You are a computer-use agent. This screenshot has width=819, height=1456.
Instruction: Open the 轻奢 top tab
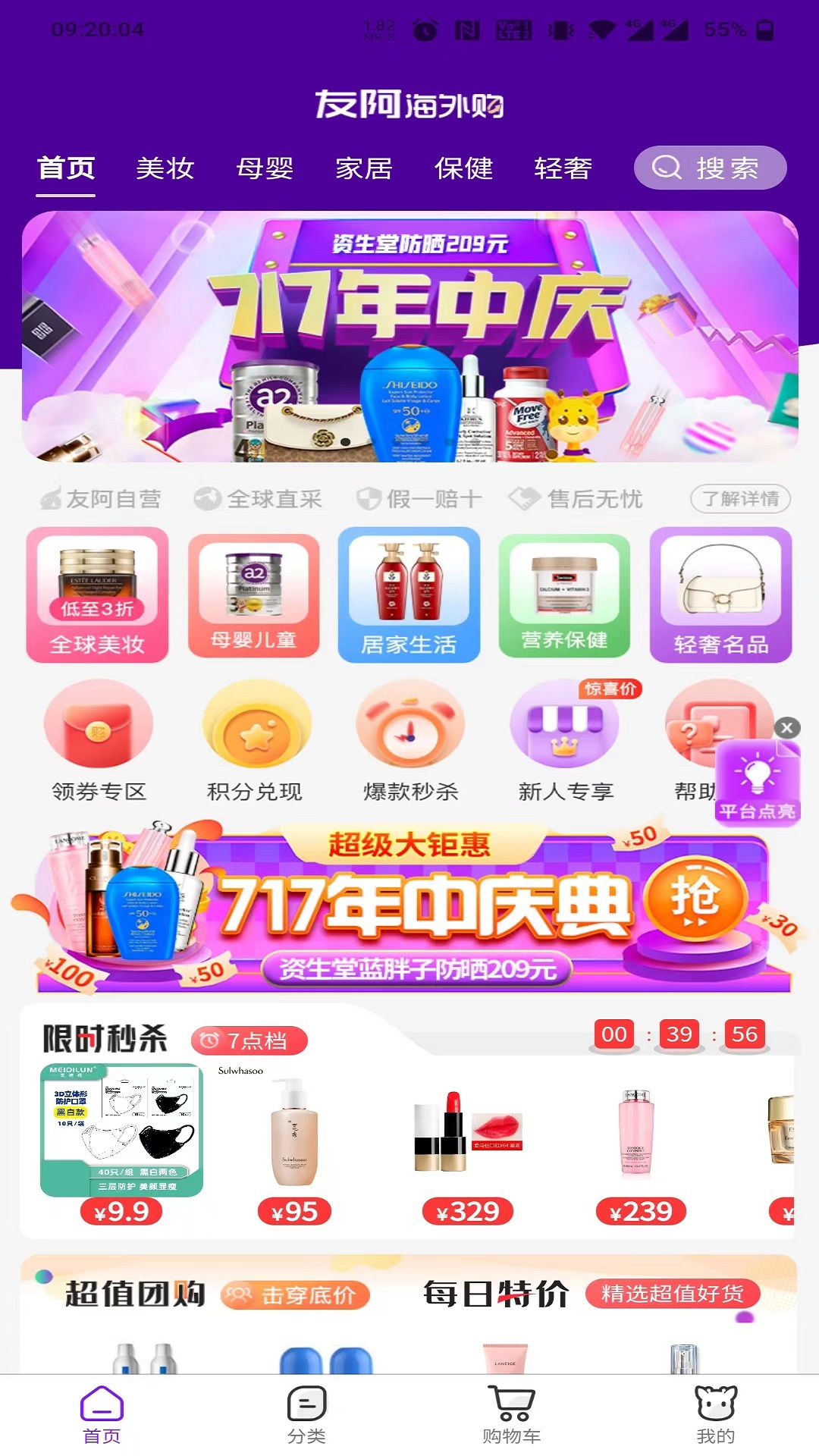[563, 168]
